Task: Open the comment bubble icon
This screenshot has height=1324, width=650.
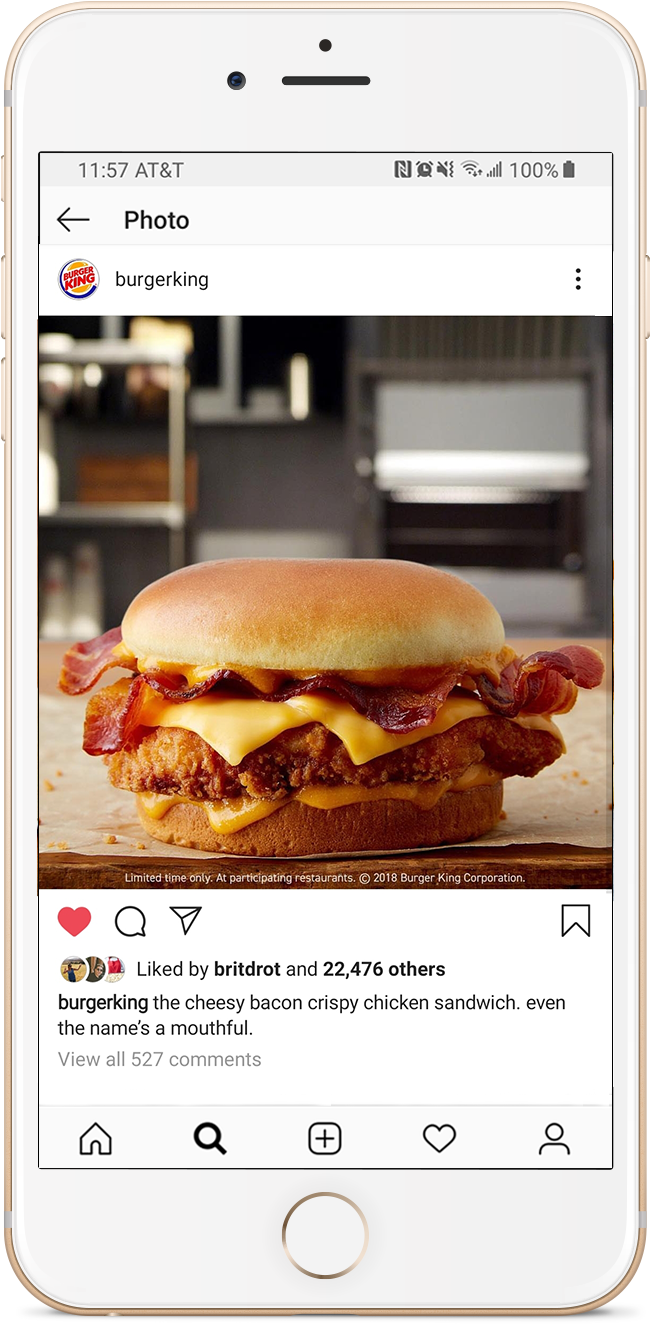Action: (130, 921)
